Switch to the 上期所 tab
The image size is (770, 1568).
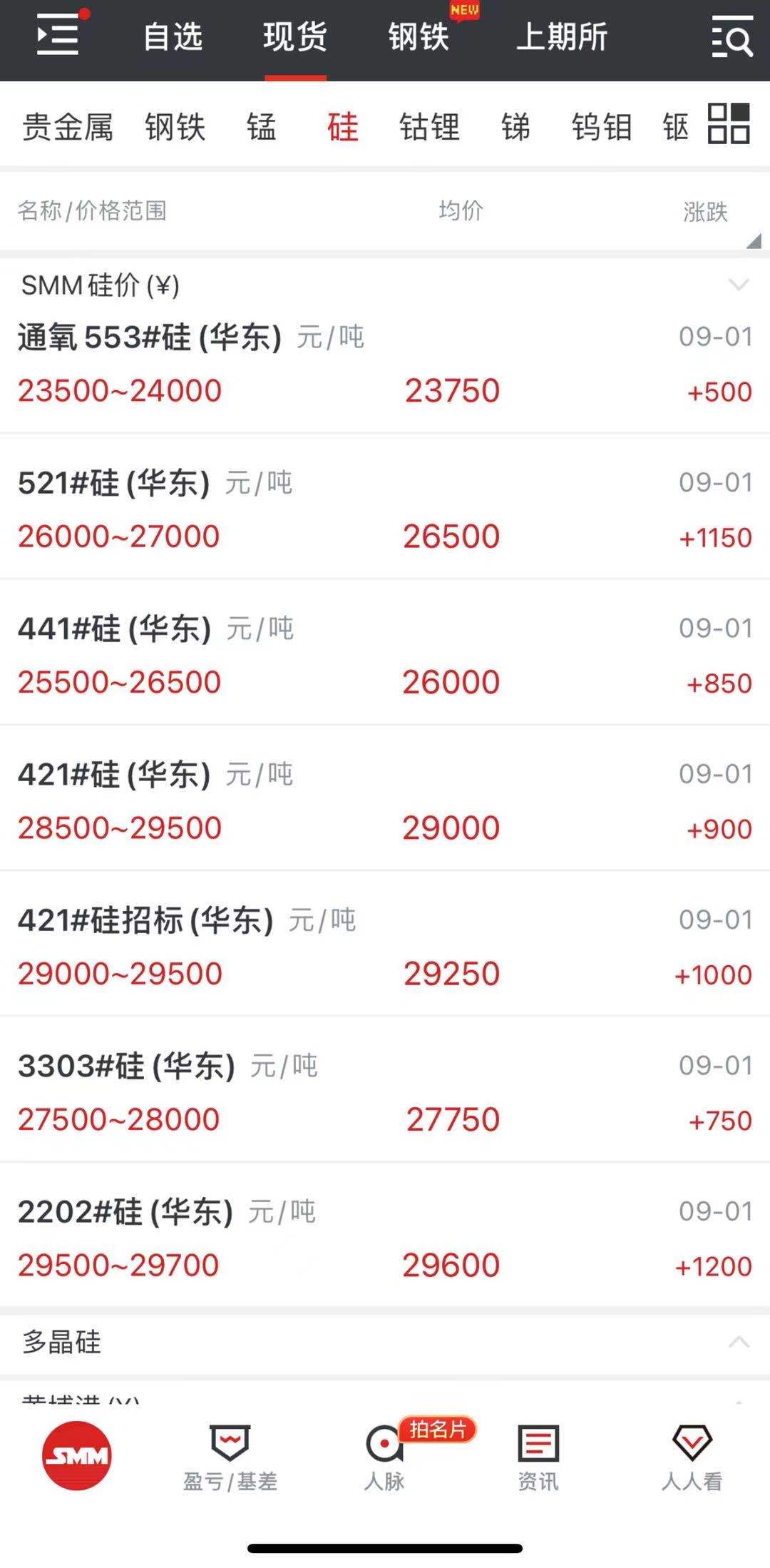[x=562, y=37]
